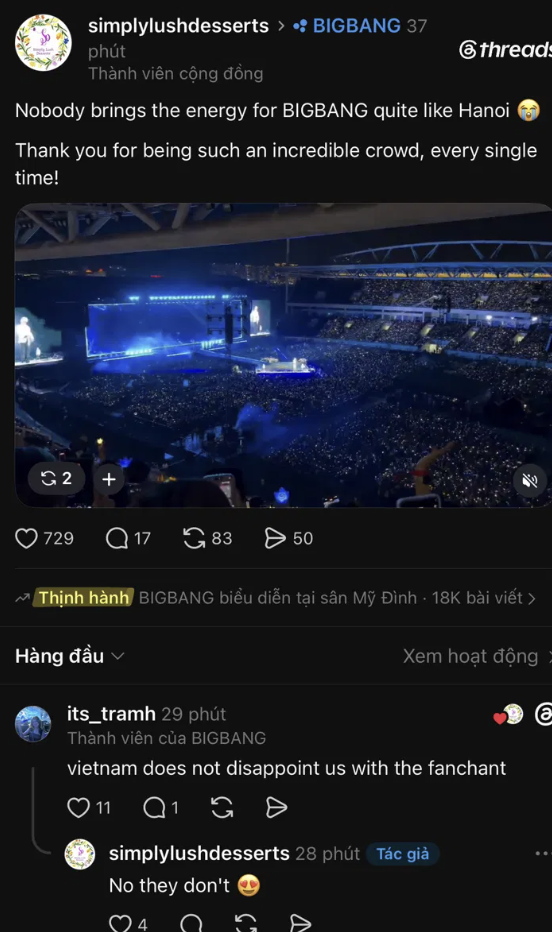Reply to its_tramh's comment
This screenshot has height=932, width=552.
click(x=154, y=808)
